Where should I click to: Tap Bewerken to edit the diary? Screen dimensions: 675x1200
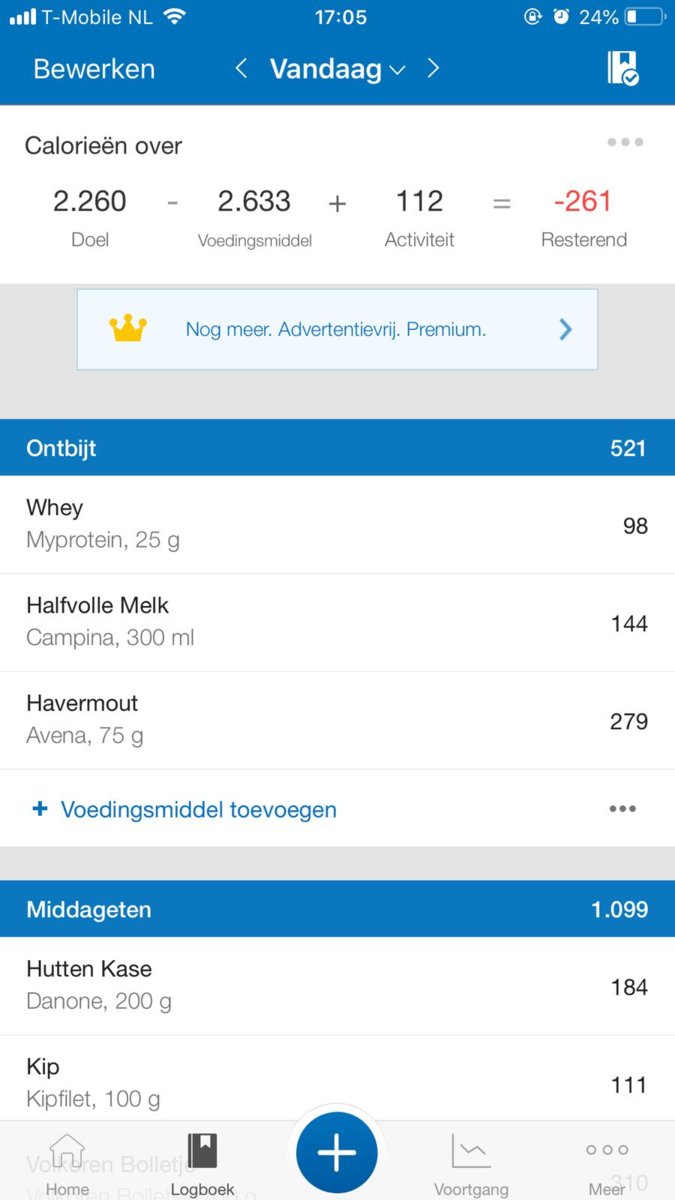point(94,69)
